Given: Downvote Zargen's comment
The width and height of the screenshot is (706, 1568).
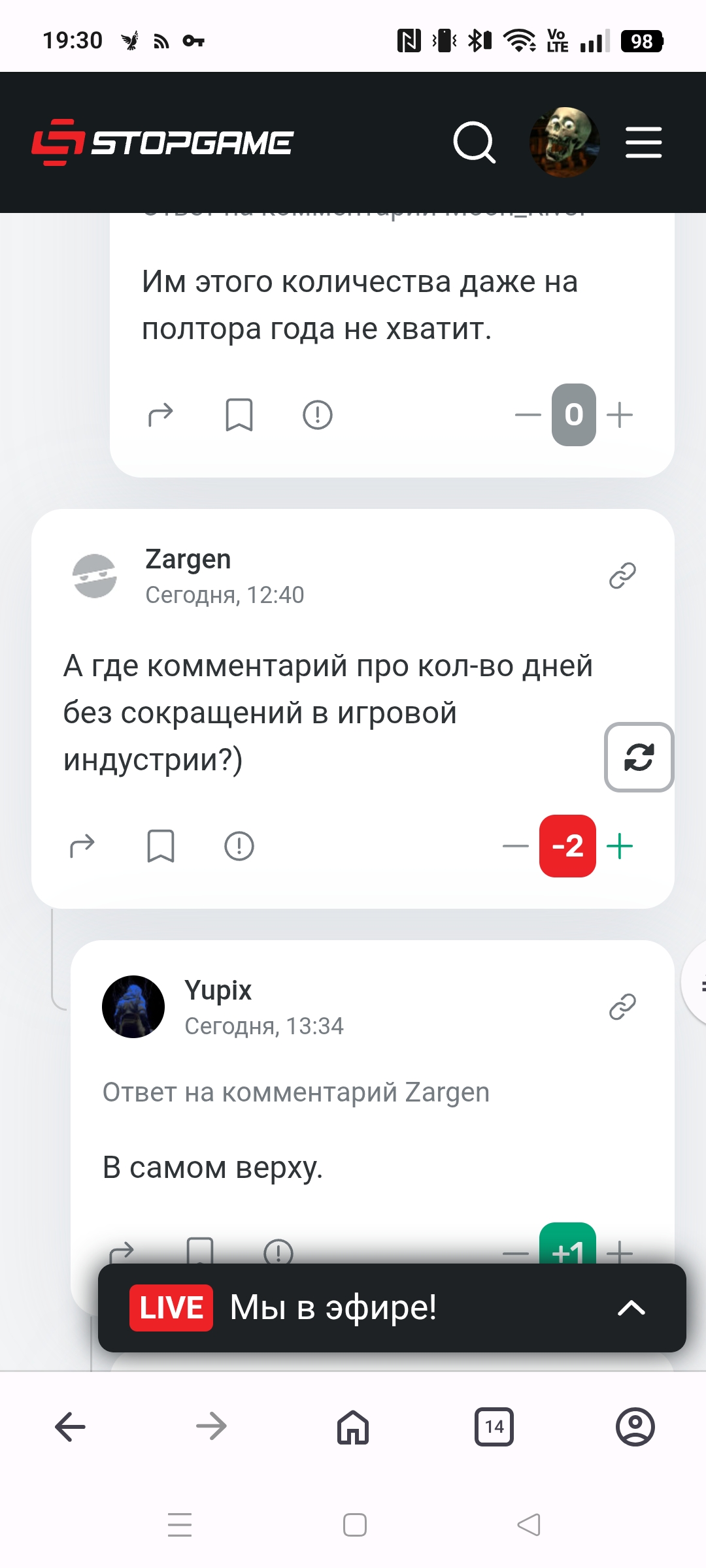Looking at the screenshot, I should point(515,846).
